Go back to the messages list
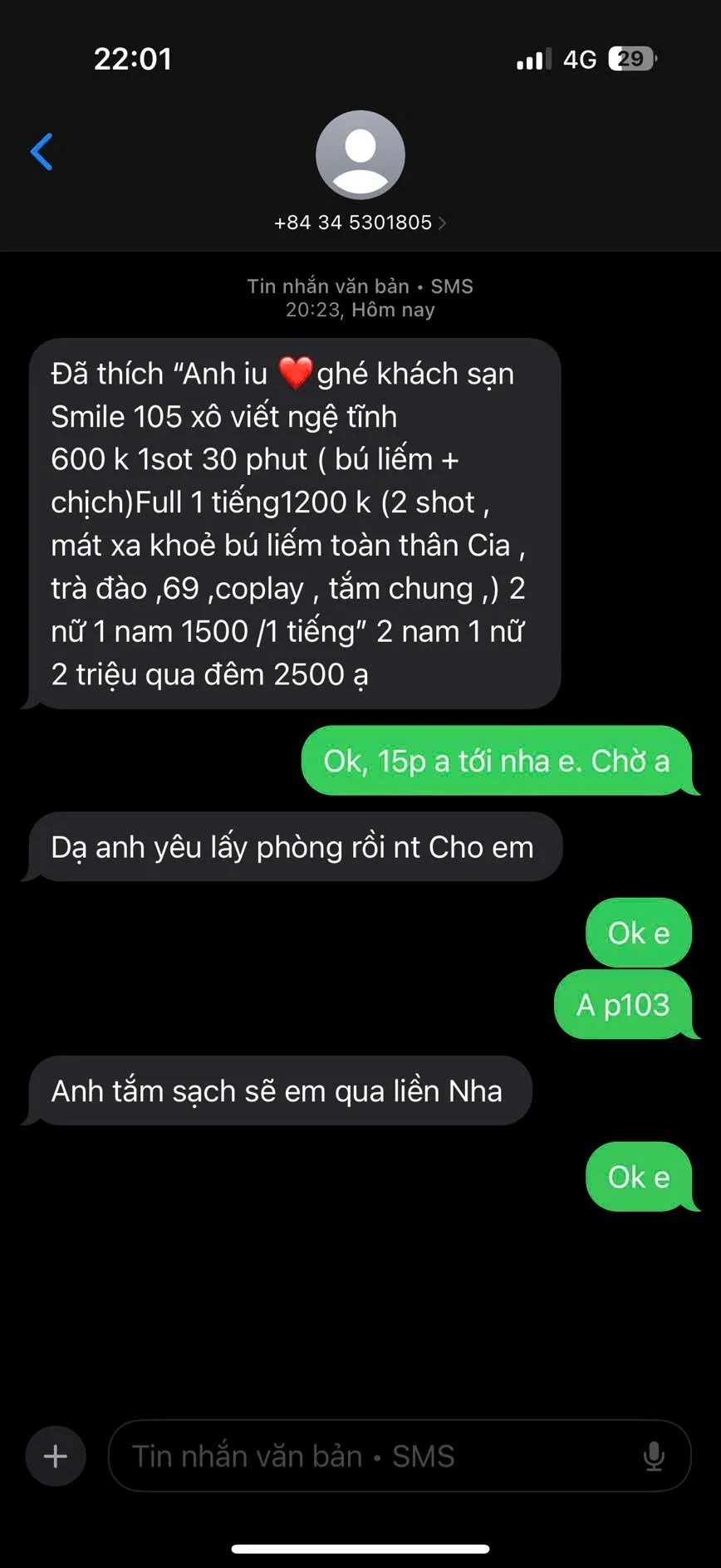The height and width of the screenshot is (1568, 721). 42,152
